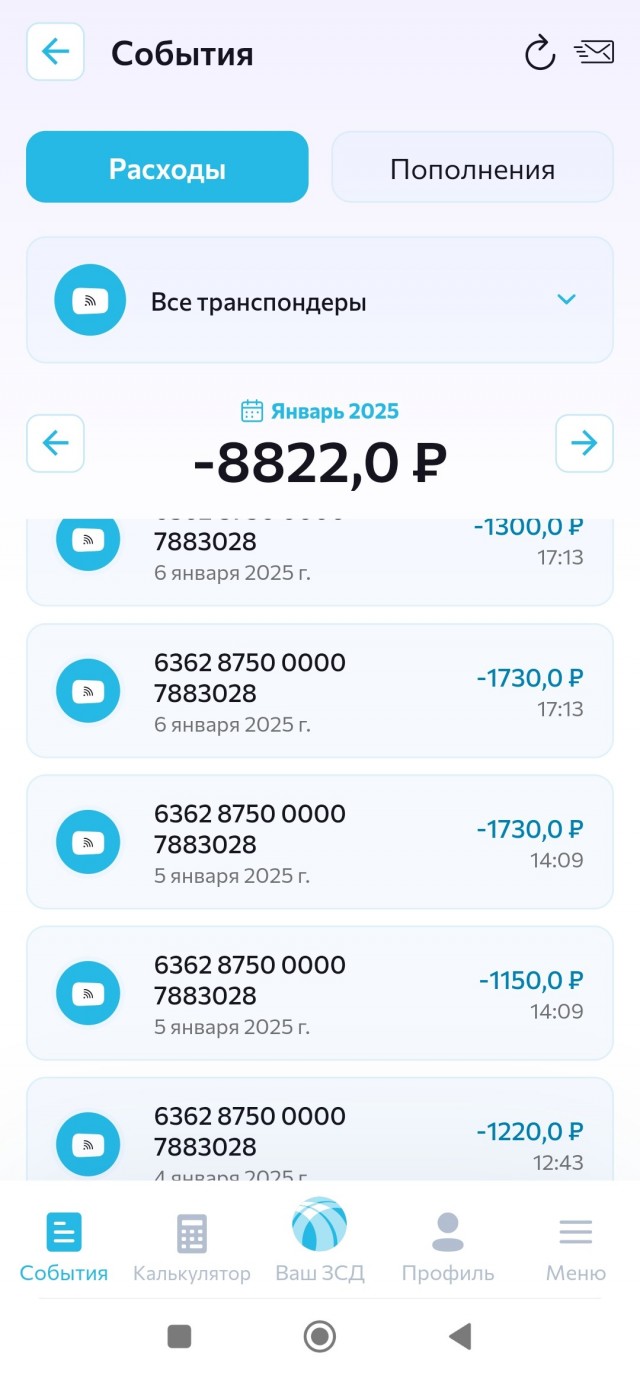Go to the previous month
640x1375 pixels.
55,443
